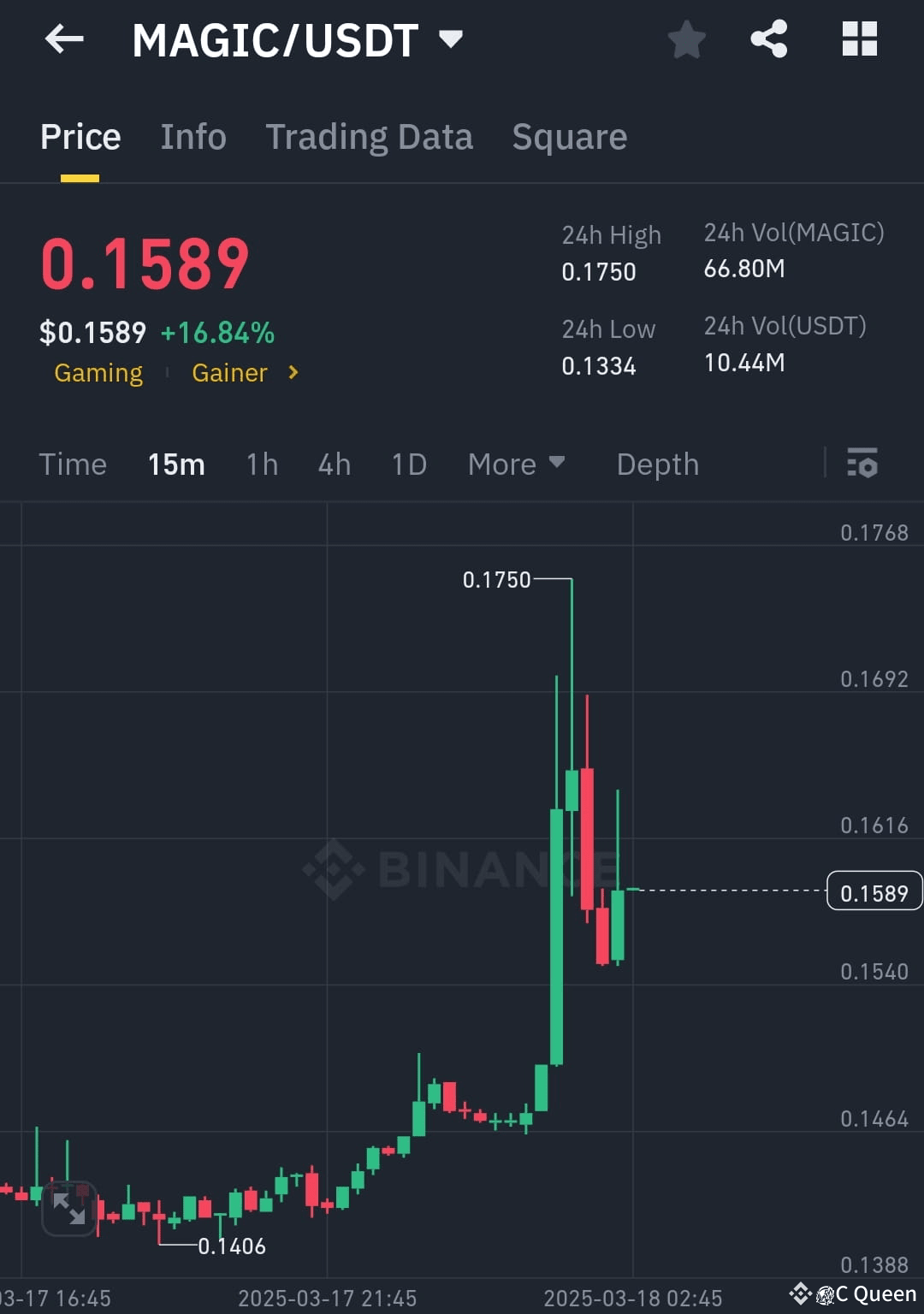Open the Depth view
The width and height of the screenshot is (924, 1314).
click(657, 465)
